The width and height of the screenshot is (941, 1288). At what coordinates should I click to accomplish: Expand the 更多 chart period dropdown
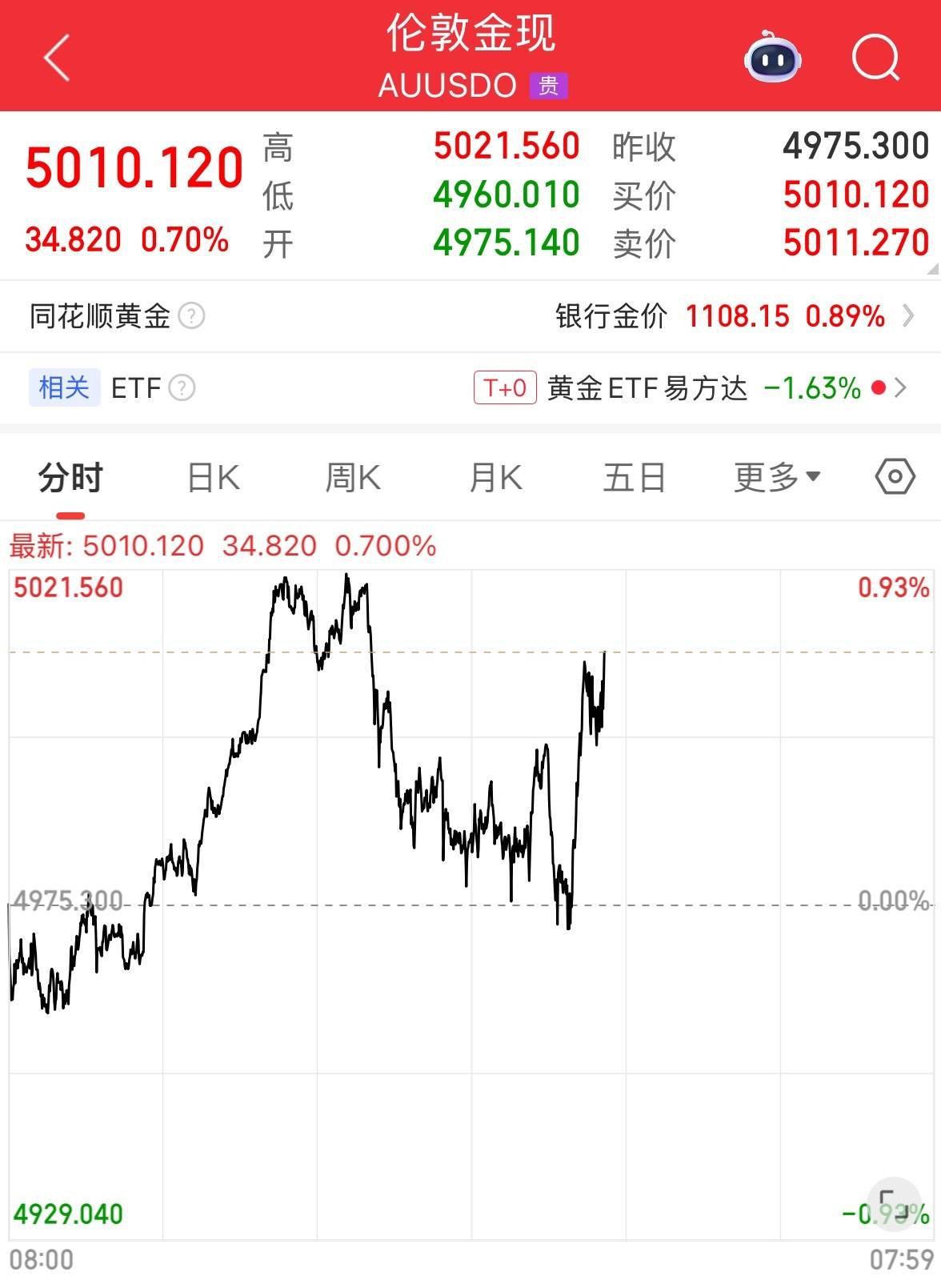click(x=777, y=478)
